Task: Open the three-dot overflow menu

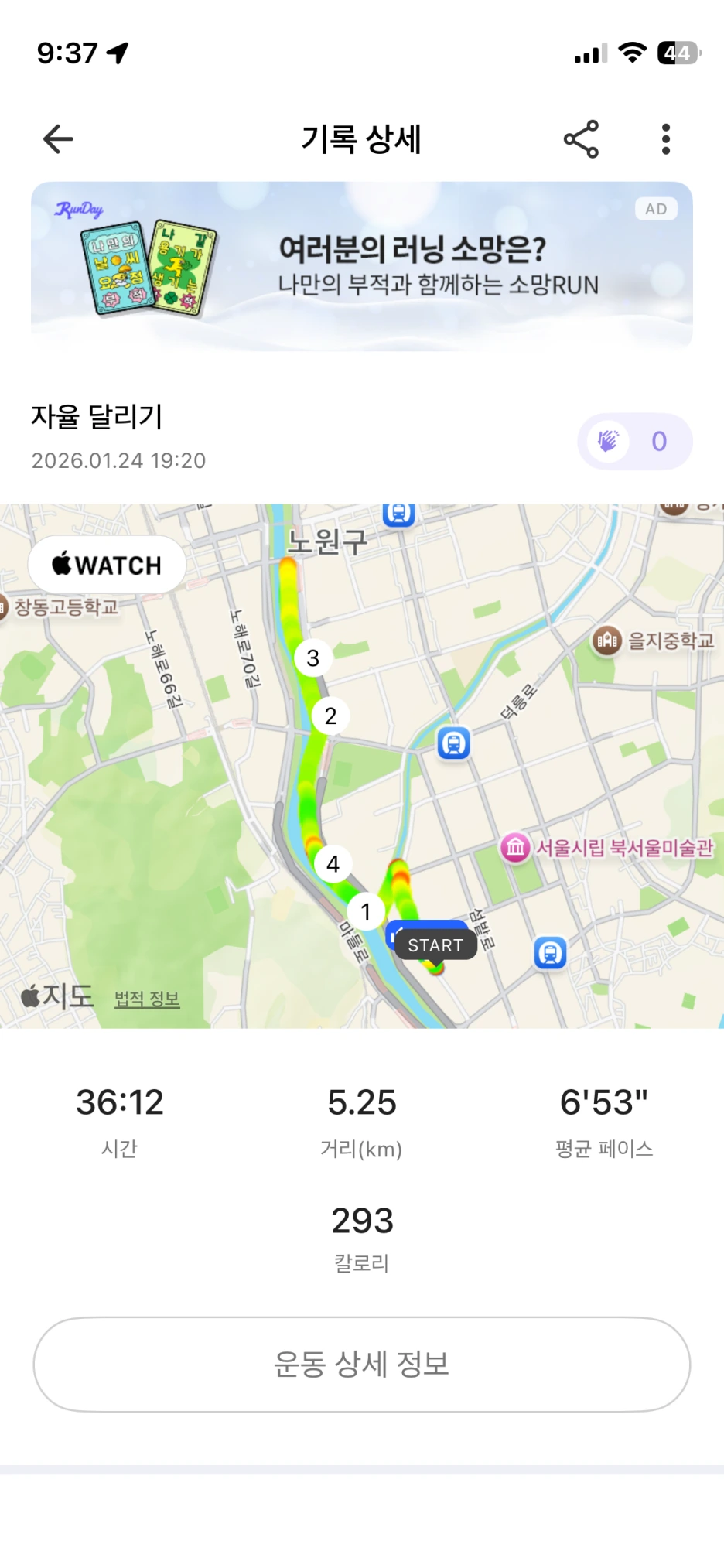Action: point(666,138)
